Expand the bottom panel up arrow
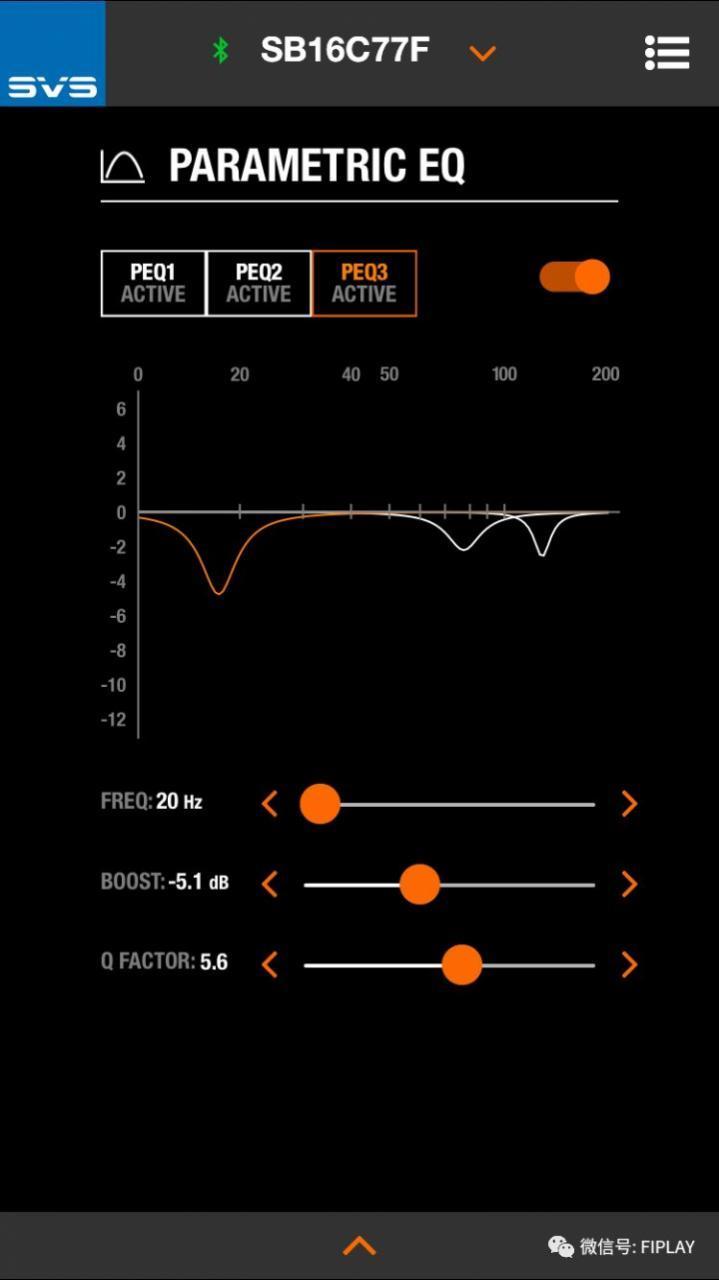 pyautogui.click(x=359, y=1245)
